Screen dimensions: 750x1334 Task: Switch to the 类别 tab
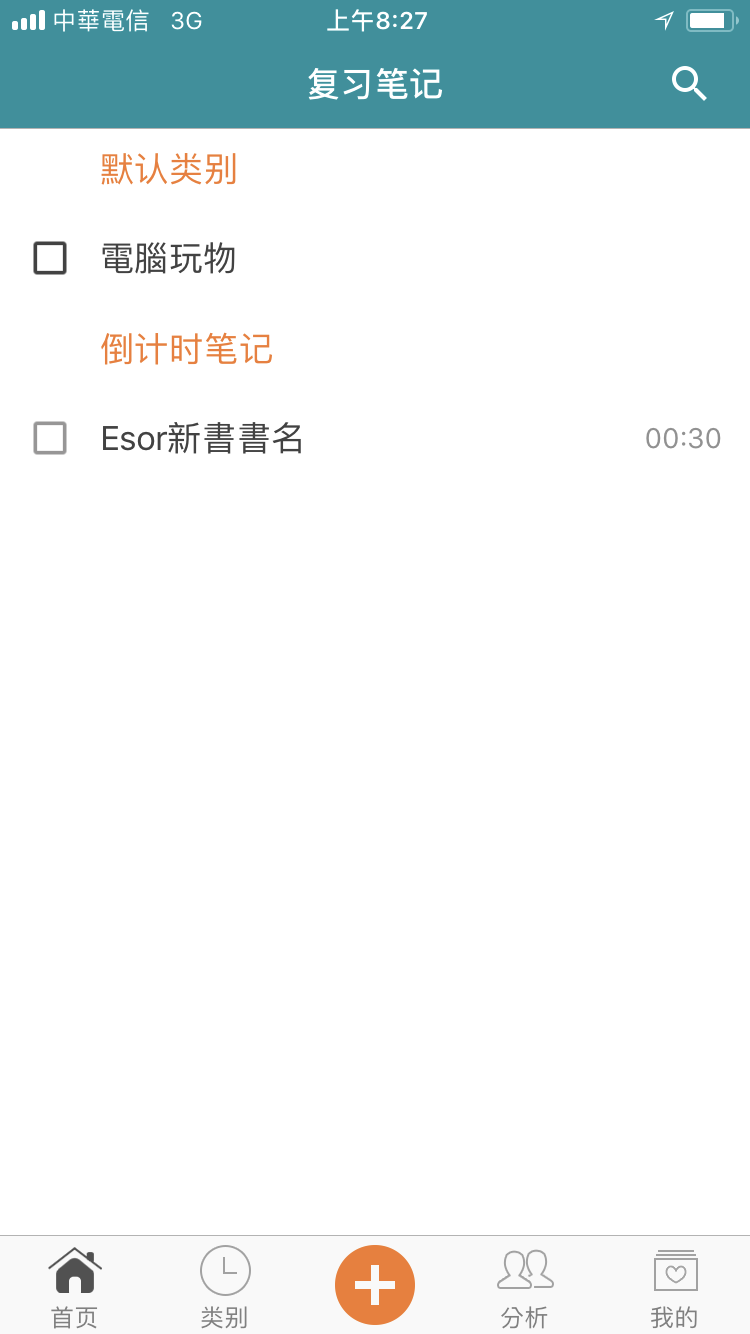click(x=225, y=1288)
